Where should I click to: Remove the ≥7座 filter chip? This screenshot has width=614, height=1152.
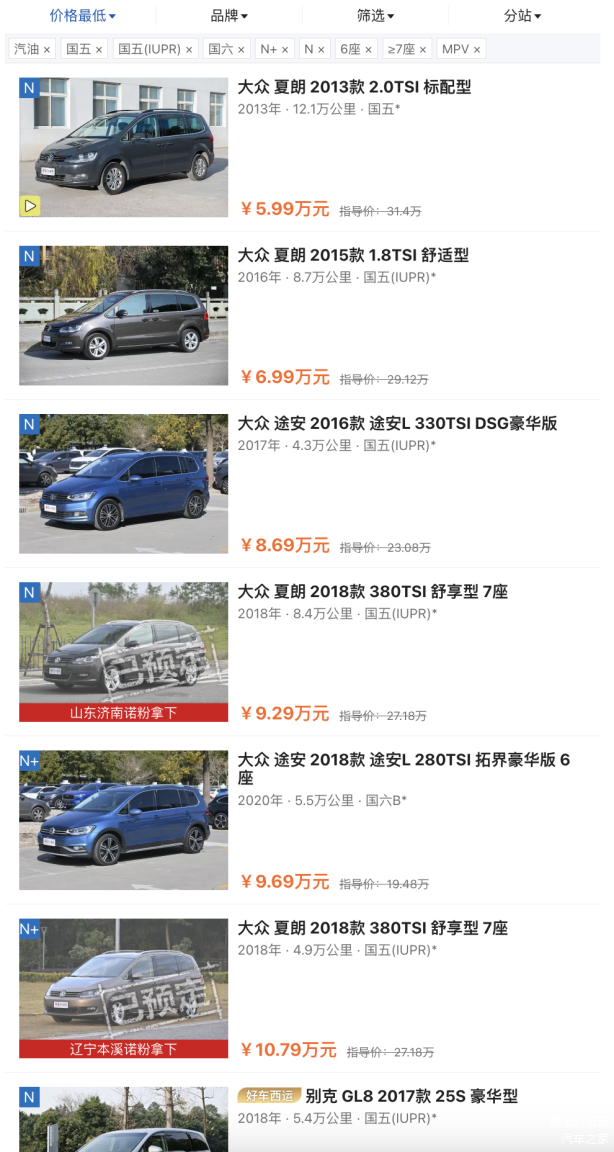tap(422, 49)
